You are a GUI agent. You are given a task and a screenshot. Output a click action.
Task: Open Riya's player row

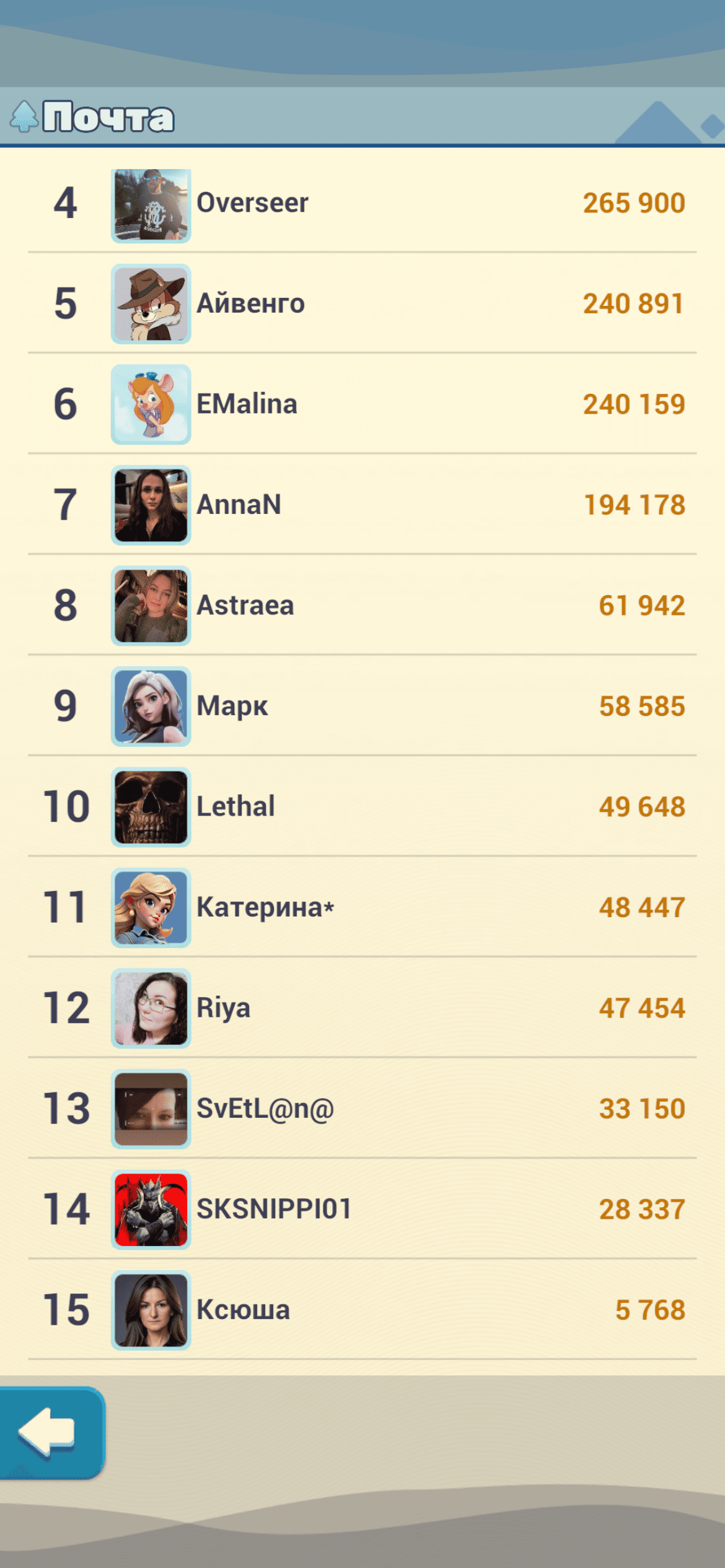pyautogui.click(x=362, y=1008)
